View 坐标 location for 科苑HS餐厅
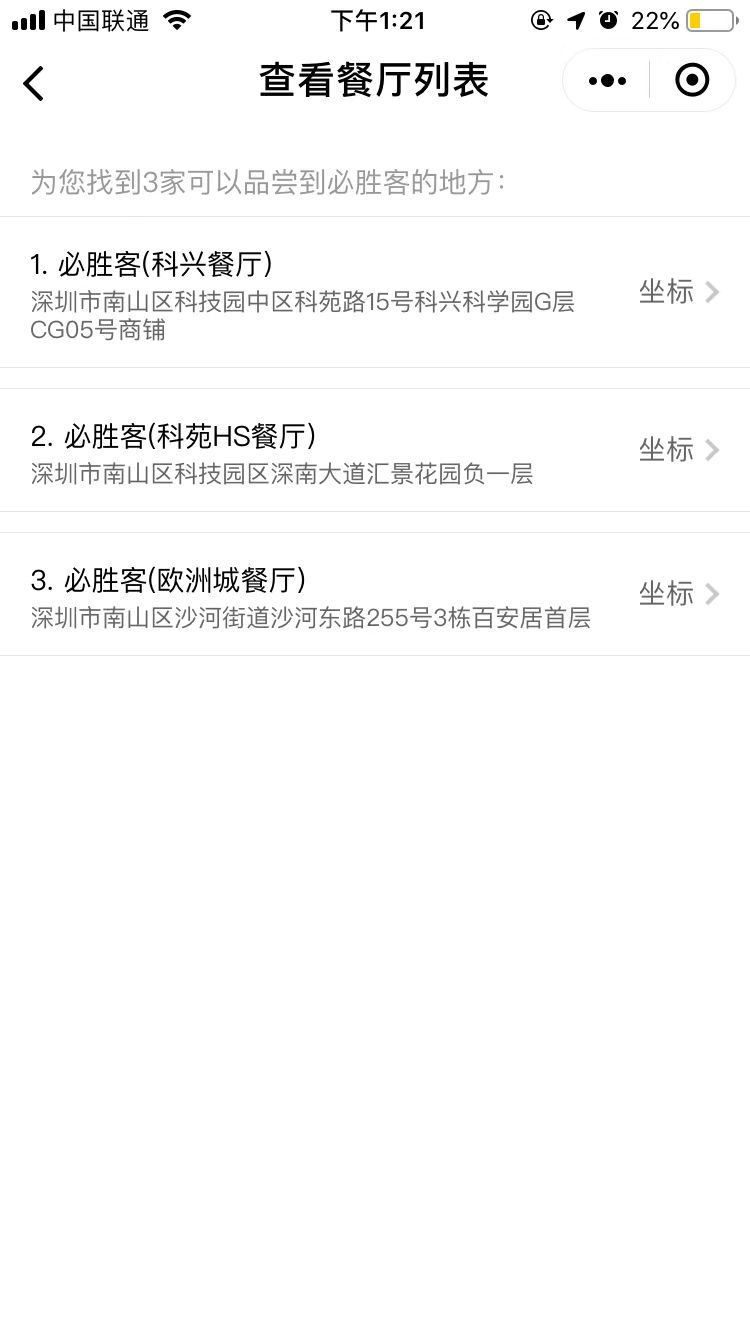This screenshot has height=1334, width=750. [679, 450]
